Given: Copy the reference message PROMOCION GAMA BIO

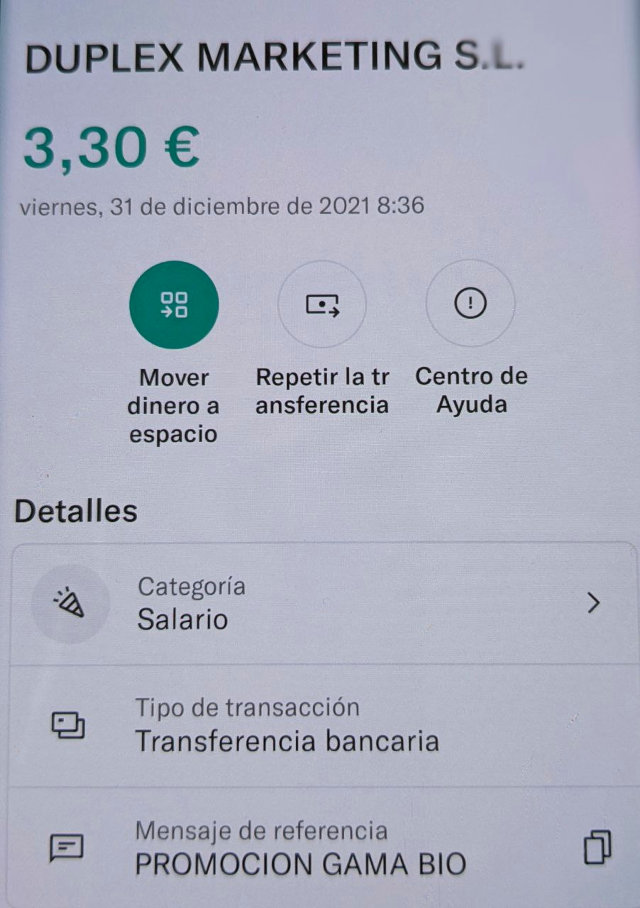Looking at the screenshot, I should pos(596,848).
